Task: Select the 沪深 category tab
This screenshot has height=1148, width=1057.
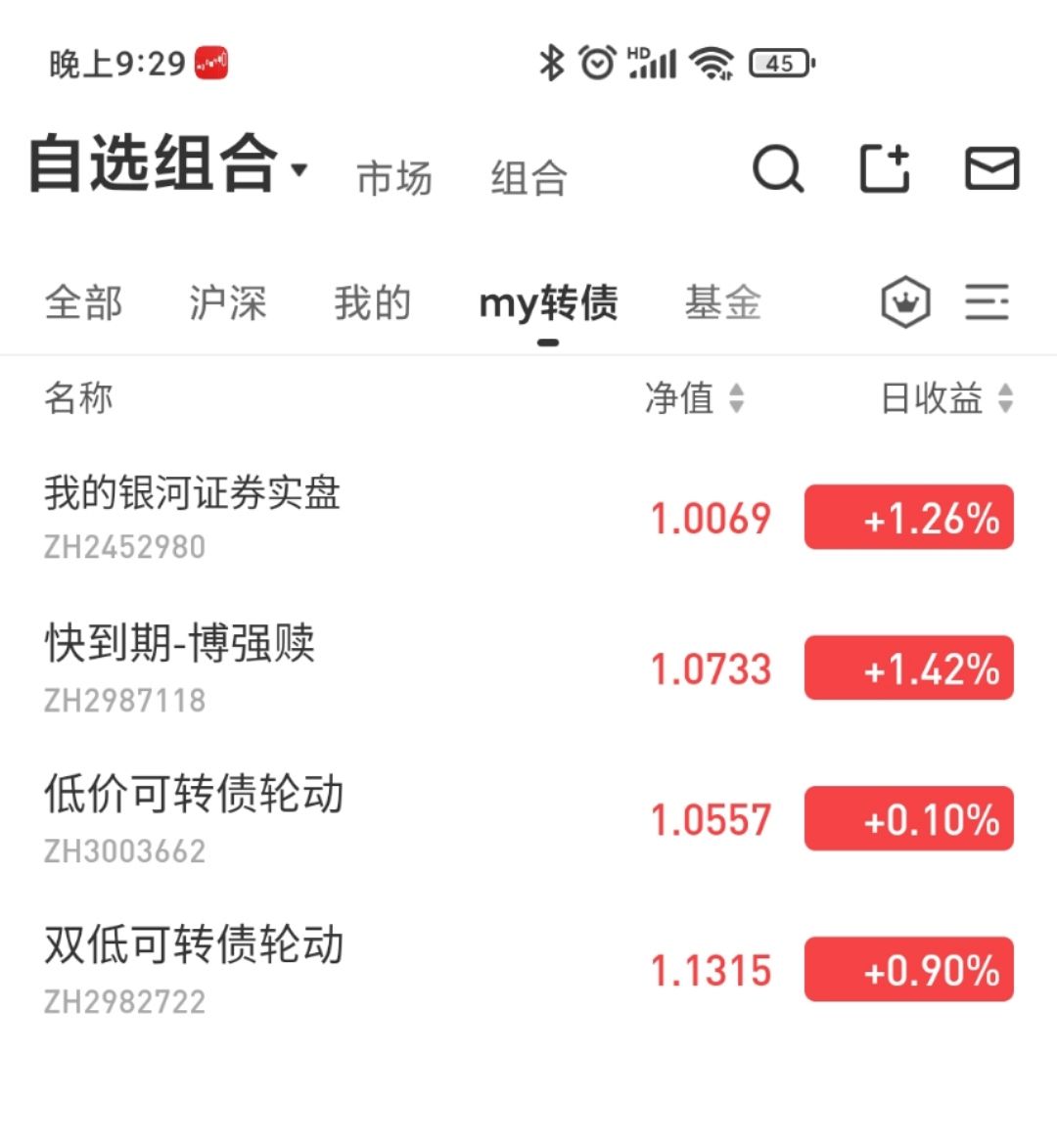Action: click(228, 302)
